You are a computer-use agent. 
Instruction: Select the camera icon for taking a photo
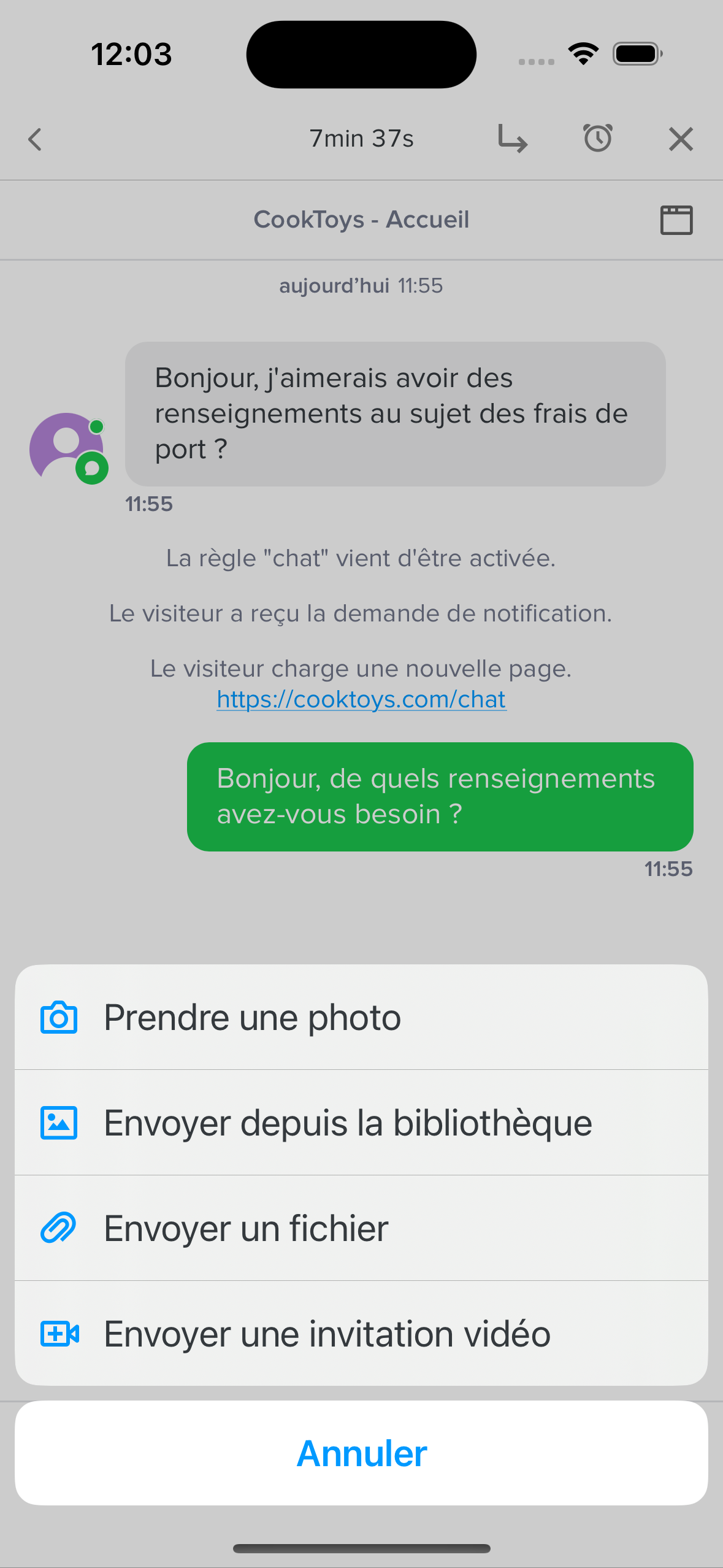(x=58, y=1016)
